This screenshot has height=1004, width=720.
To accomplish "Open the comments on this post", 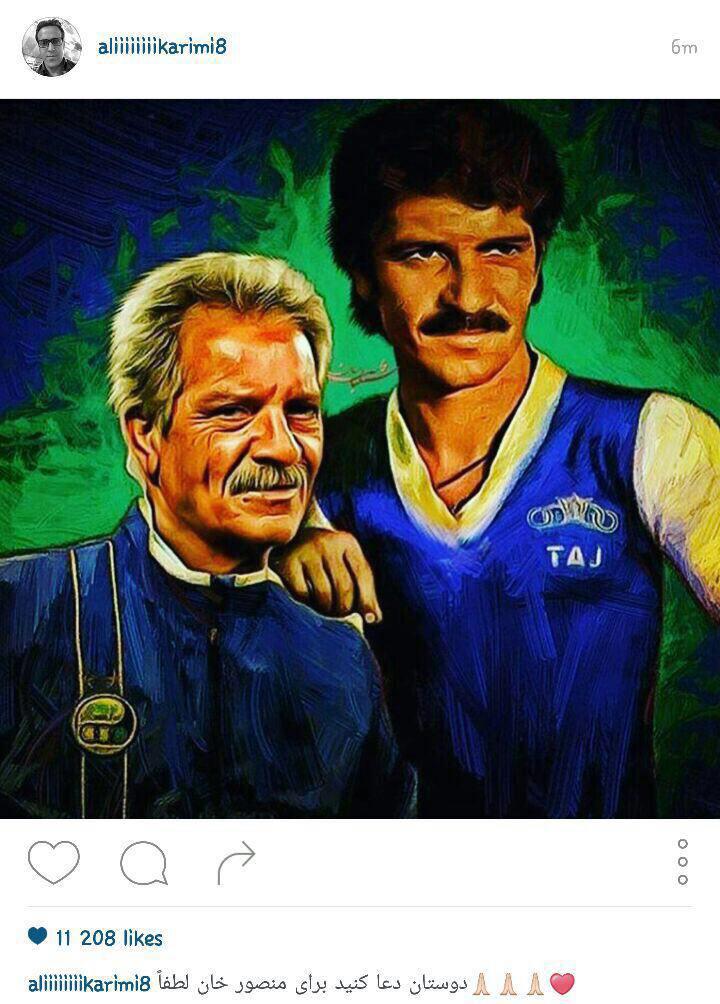I will point(143,862).
